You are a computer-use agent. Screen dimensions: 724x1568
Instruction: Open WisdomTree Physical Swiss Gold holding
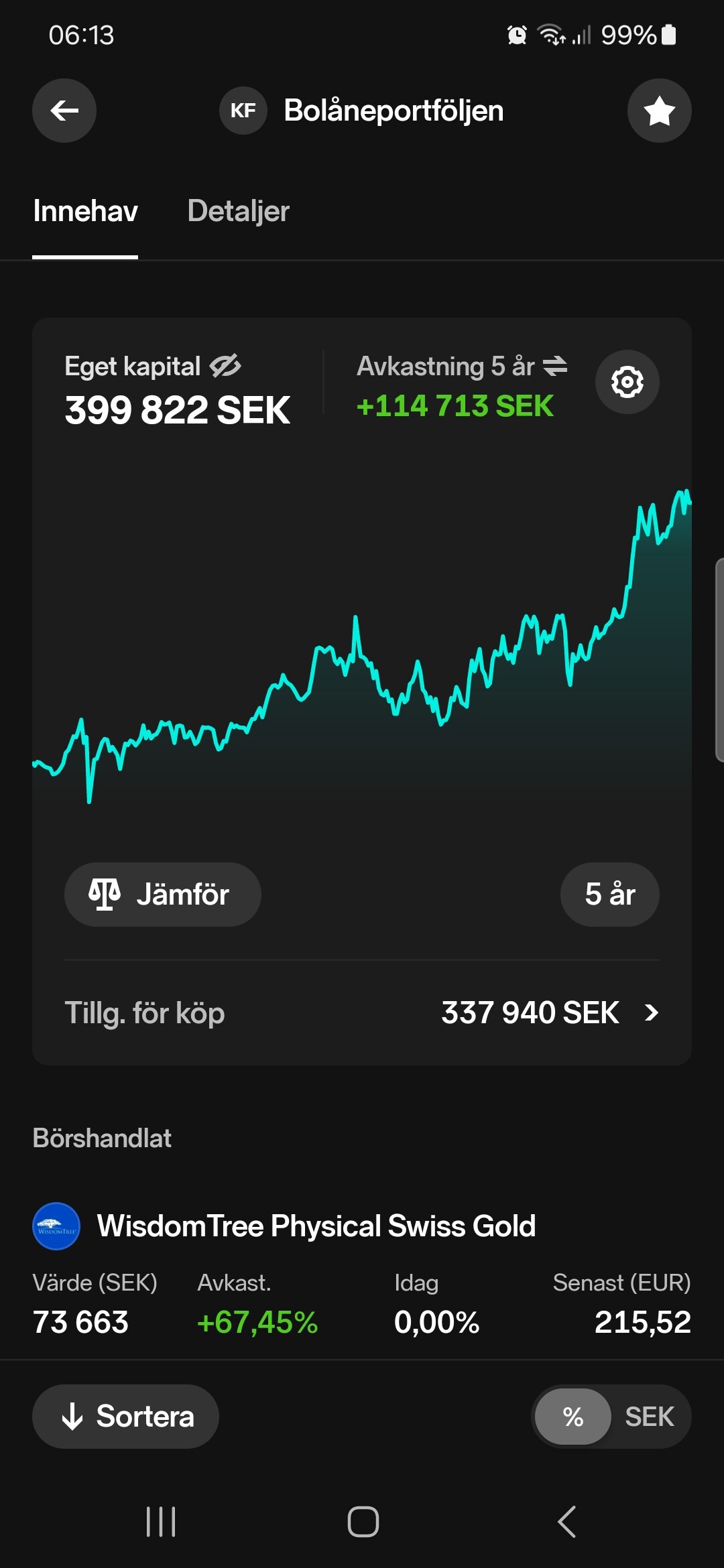tap(316, 1226)
